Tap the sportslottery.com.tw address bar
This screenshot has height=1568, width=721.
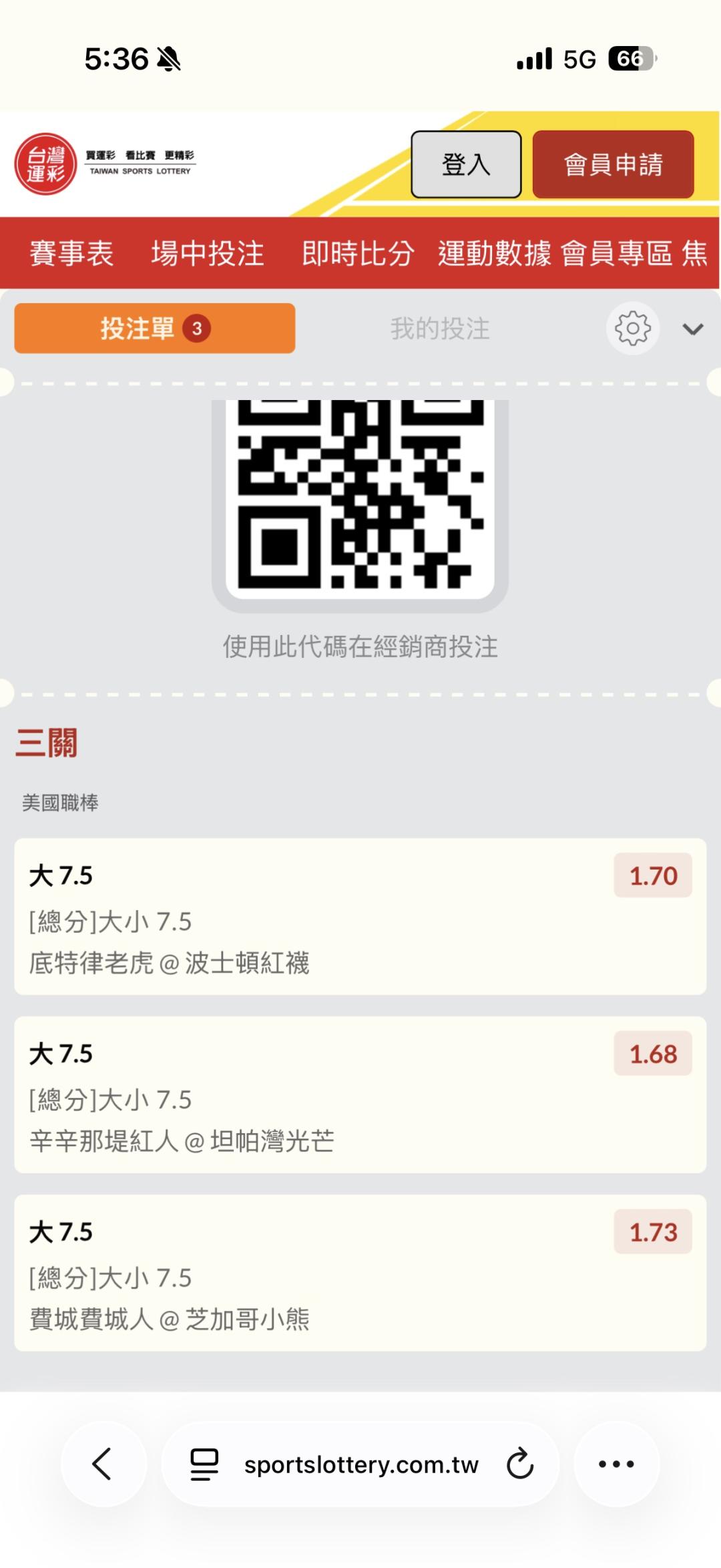coord(360,1464)
